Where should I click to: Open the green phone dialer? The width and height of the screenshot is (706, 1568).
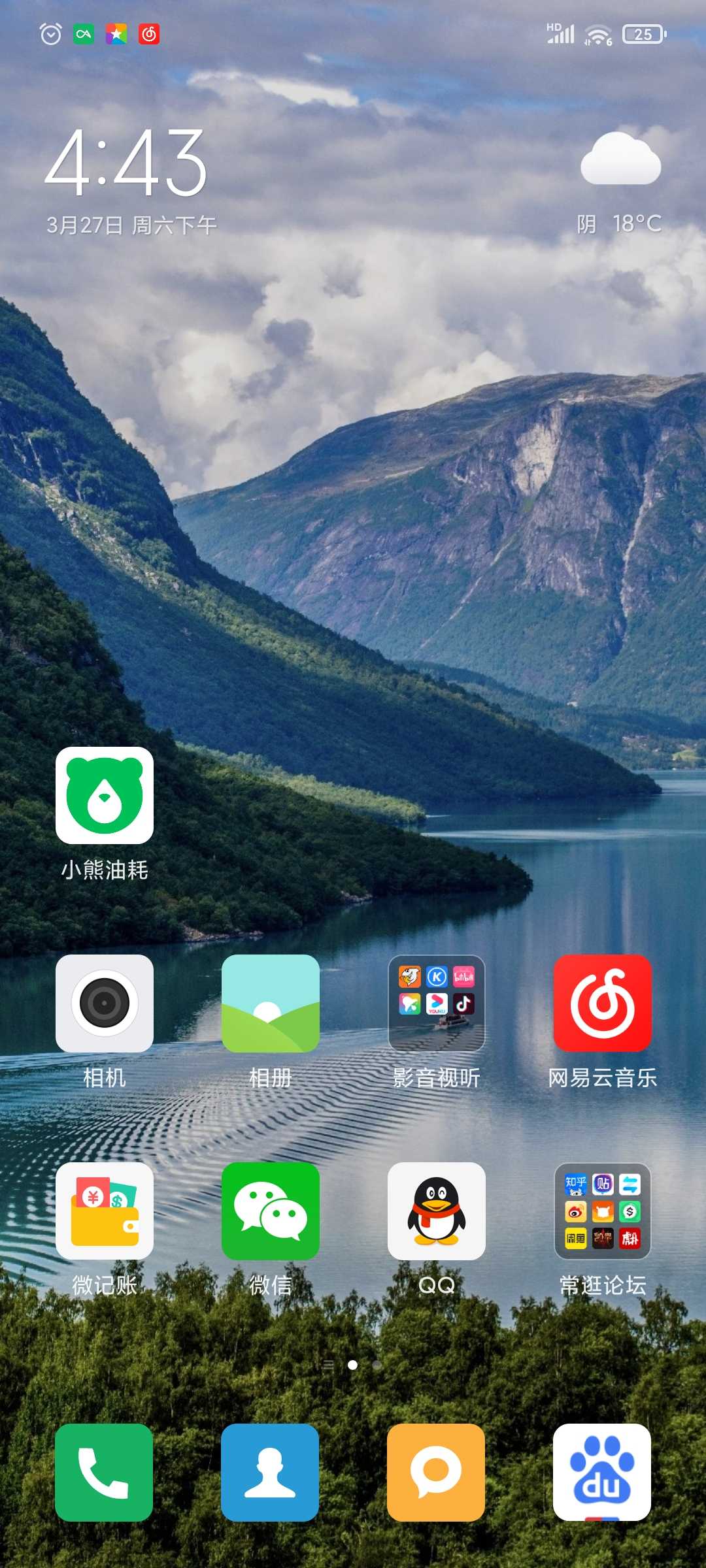coord(104,1472)
